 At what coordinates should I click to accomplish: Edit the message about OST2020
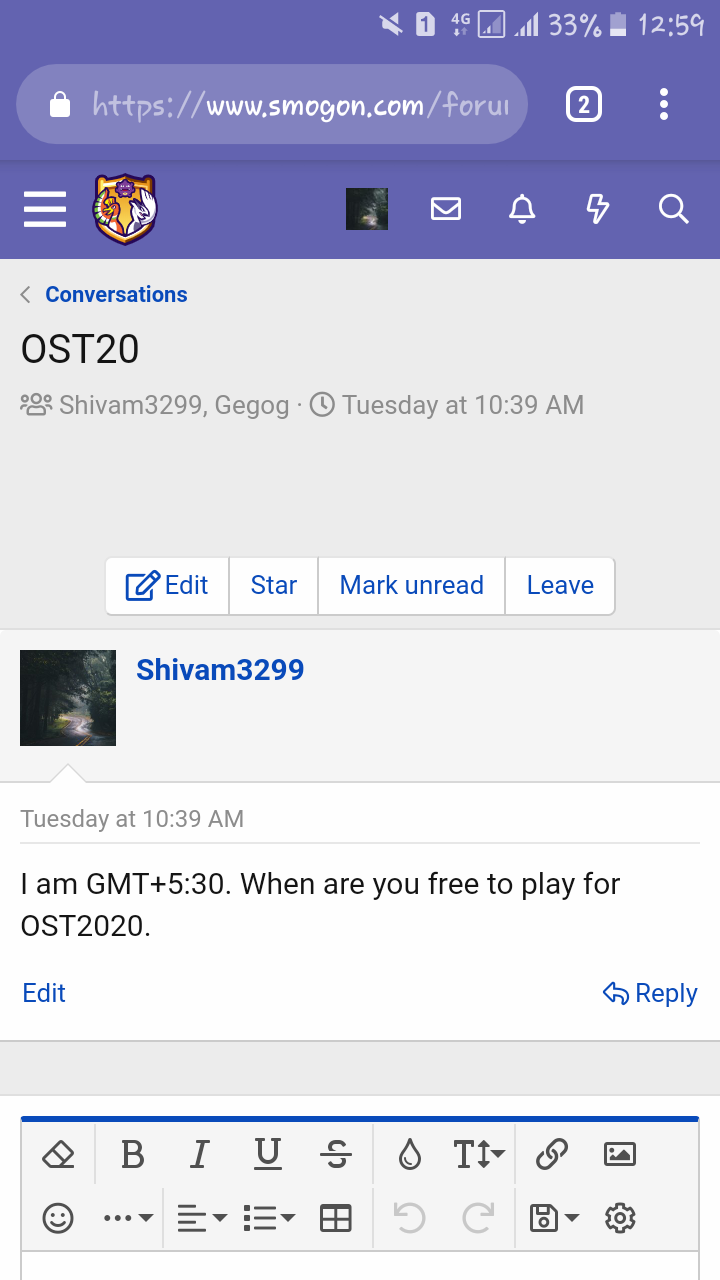pyautogui.click(x=44, y=993)
